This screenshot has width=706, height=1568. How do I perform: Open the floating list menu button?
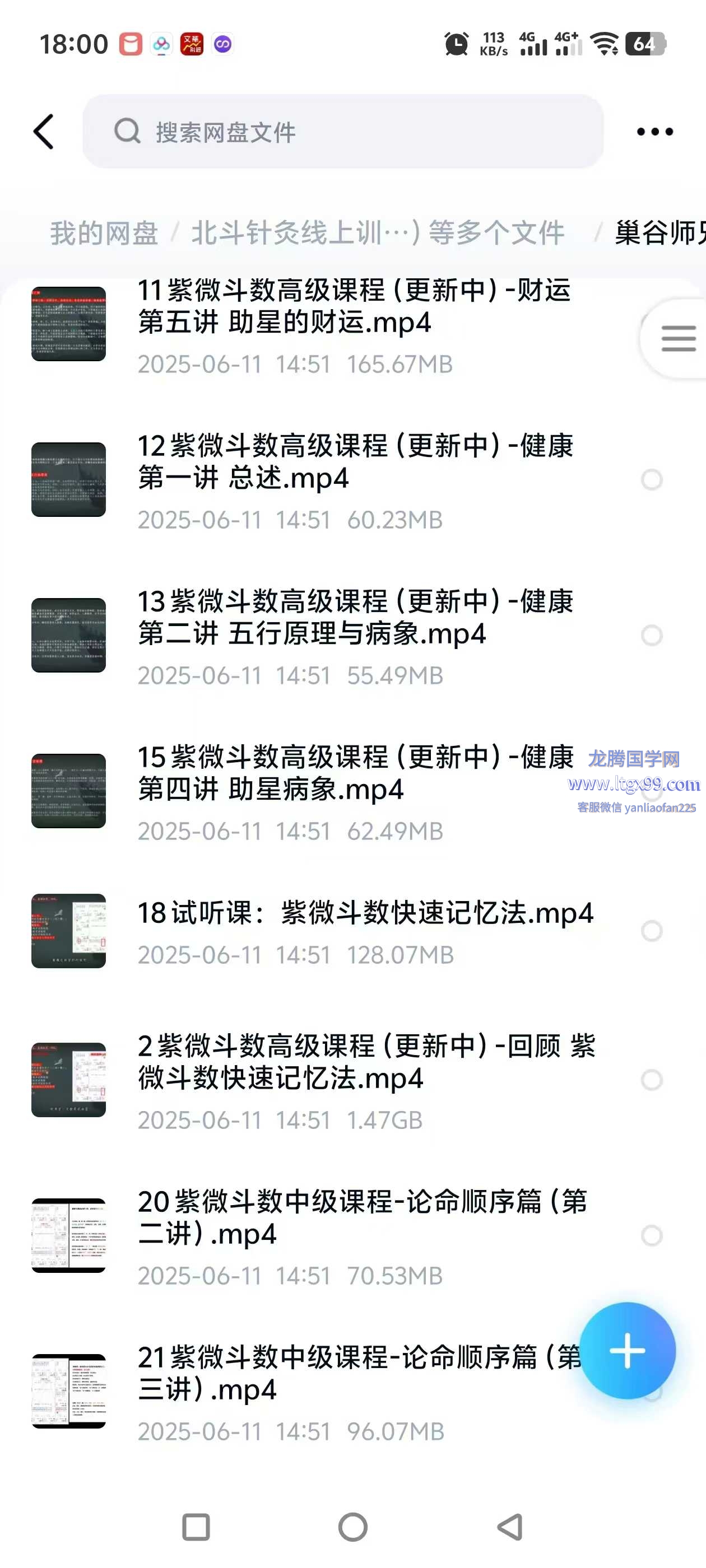[677, 338]
